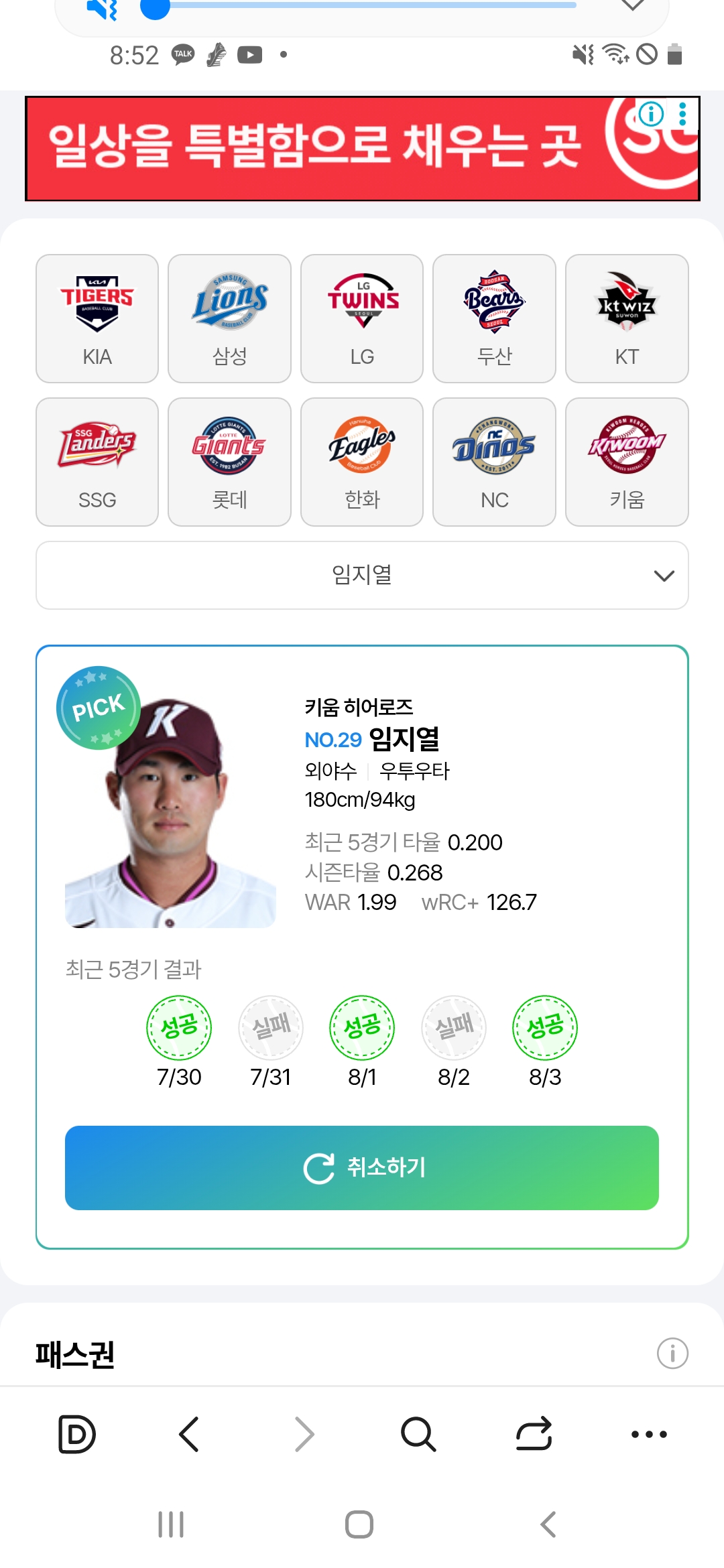The image size is (724, 1568).
Task: Go back in the browser toolbar
Action: click(x=190, y=1434)
